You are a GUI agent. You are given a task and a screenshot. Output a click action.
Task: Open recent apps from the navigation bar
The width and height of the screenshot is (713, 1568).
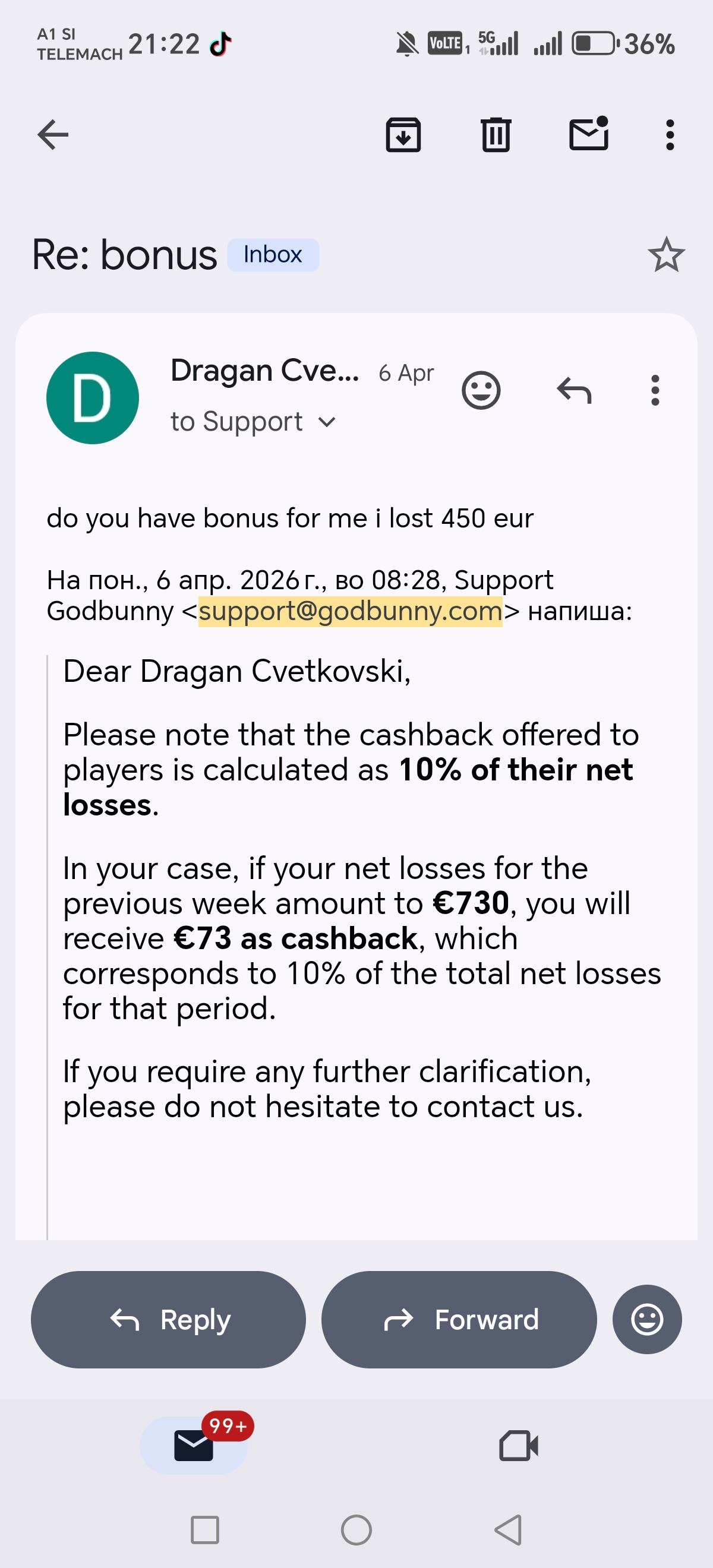[204, 1530]
